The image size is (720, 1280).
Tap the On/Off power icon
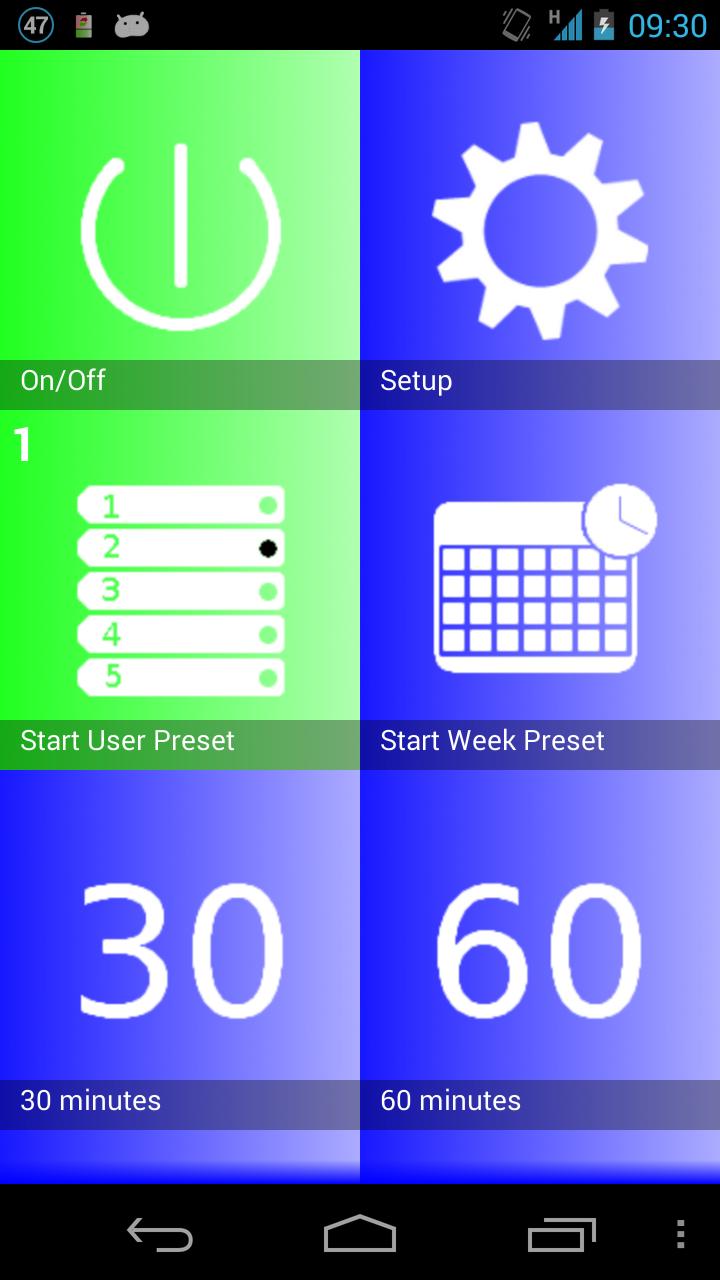click(x=180, y=235)
